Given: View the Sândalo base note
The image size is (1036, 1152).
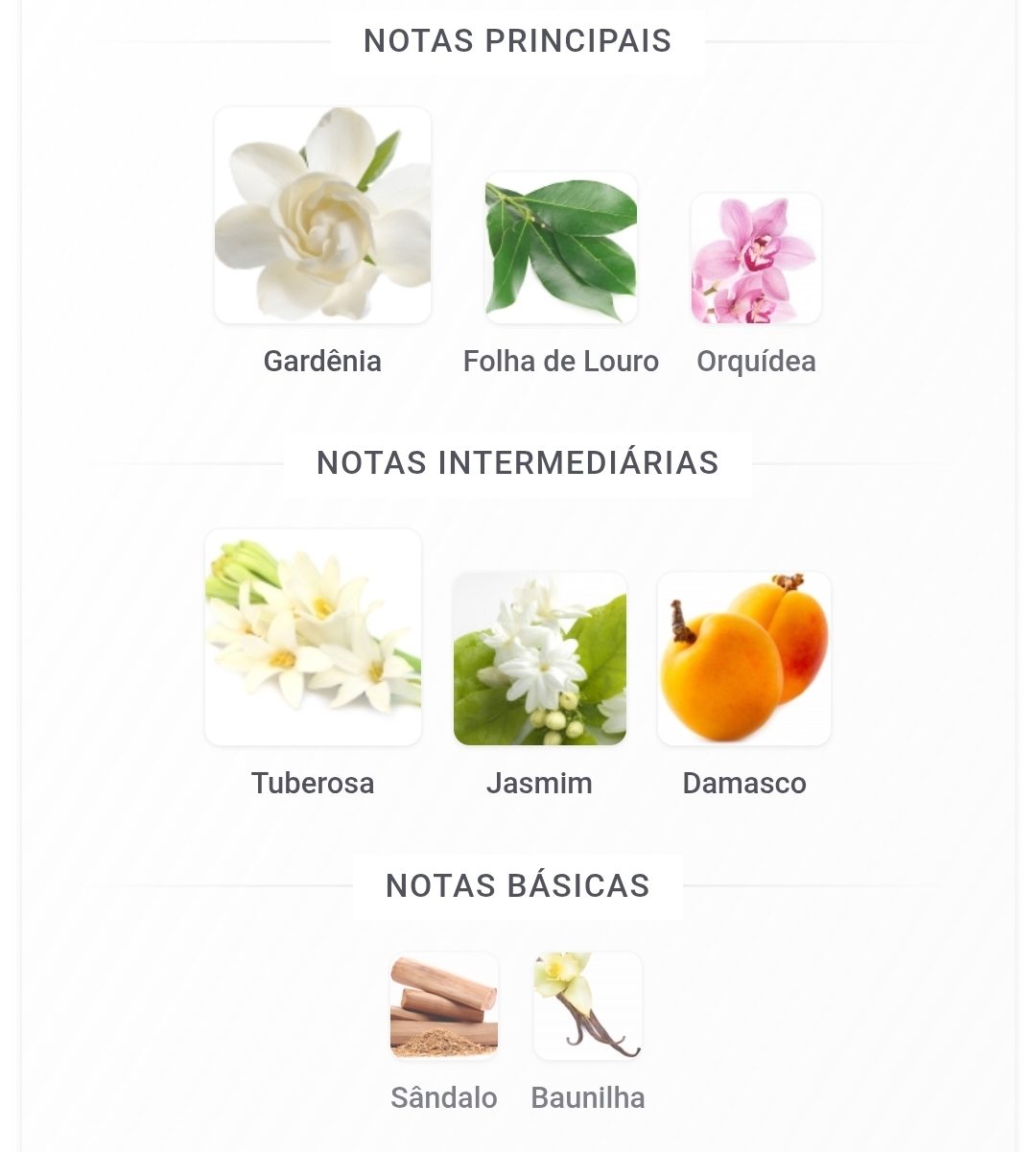Looking at the screenshot, I should [x=444, y=1006].
